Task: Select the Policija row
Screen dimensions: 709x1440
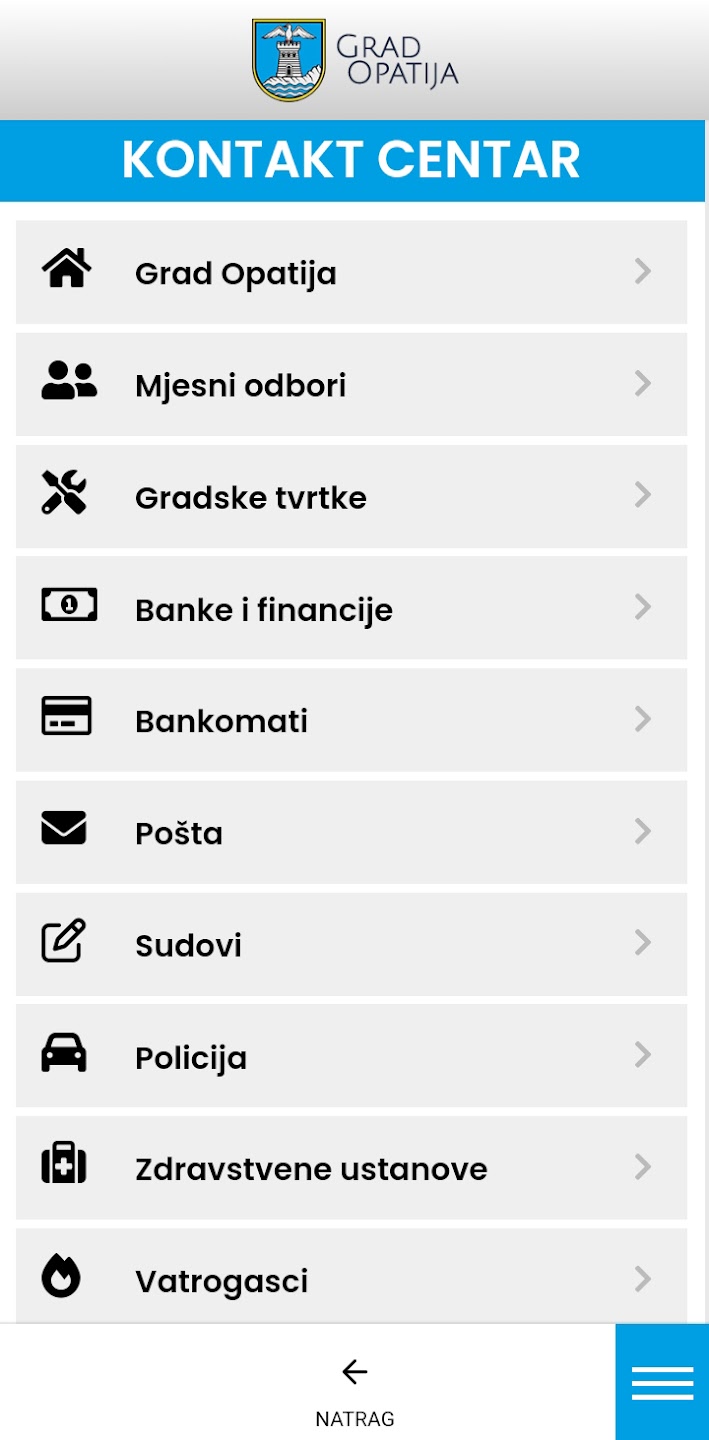Action: tap(351, 1056)
